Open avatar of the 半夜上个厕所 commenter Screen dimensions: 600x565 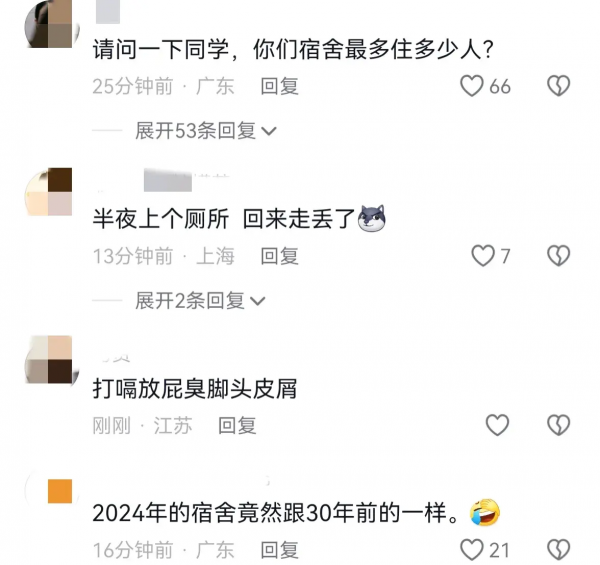coord(48,192)
